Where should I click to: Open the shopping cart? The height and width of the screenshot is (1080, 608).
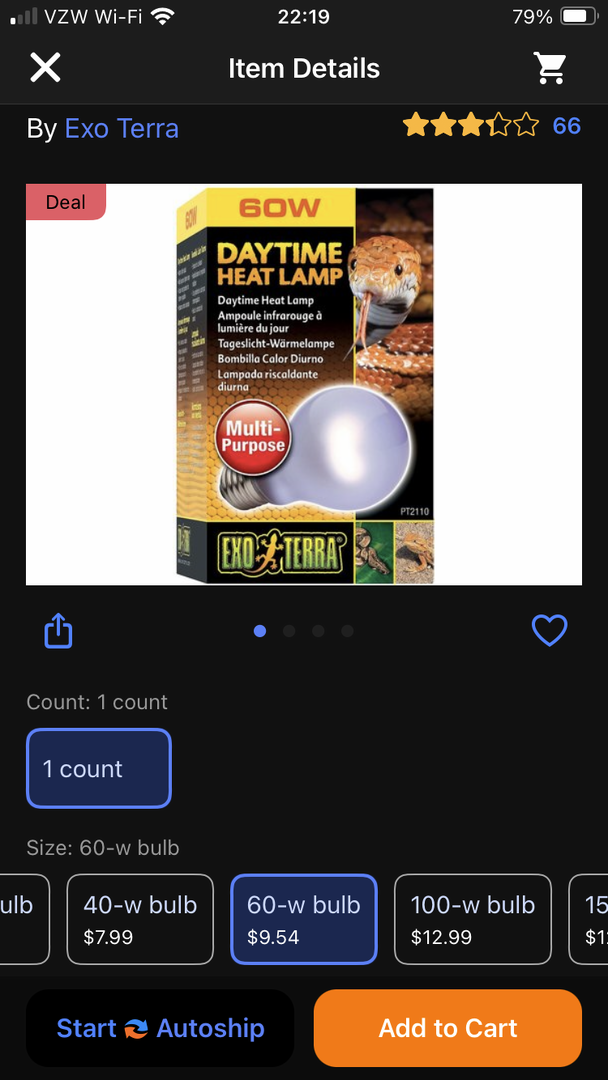(549, 68)
